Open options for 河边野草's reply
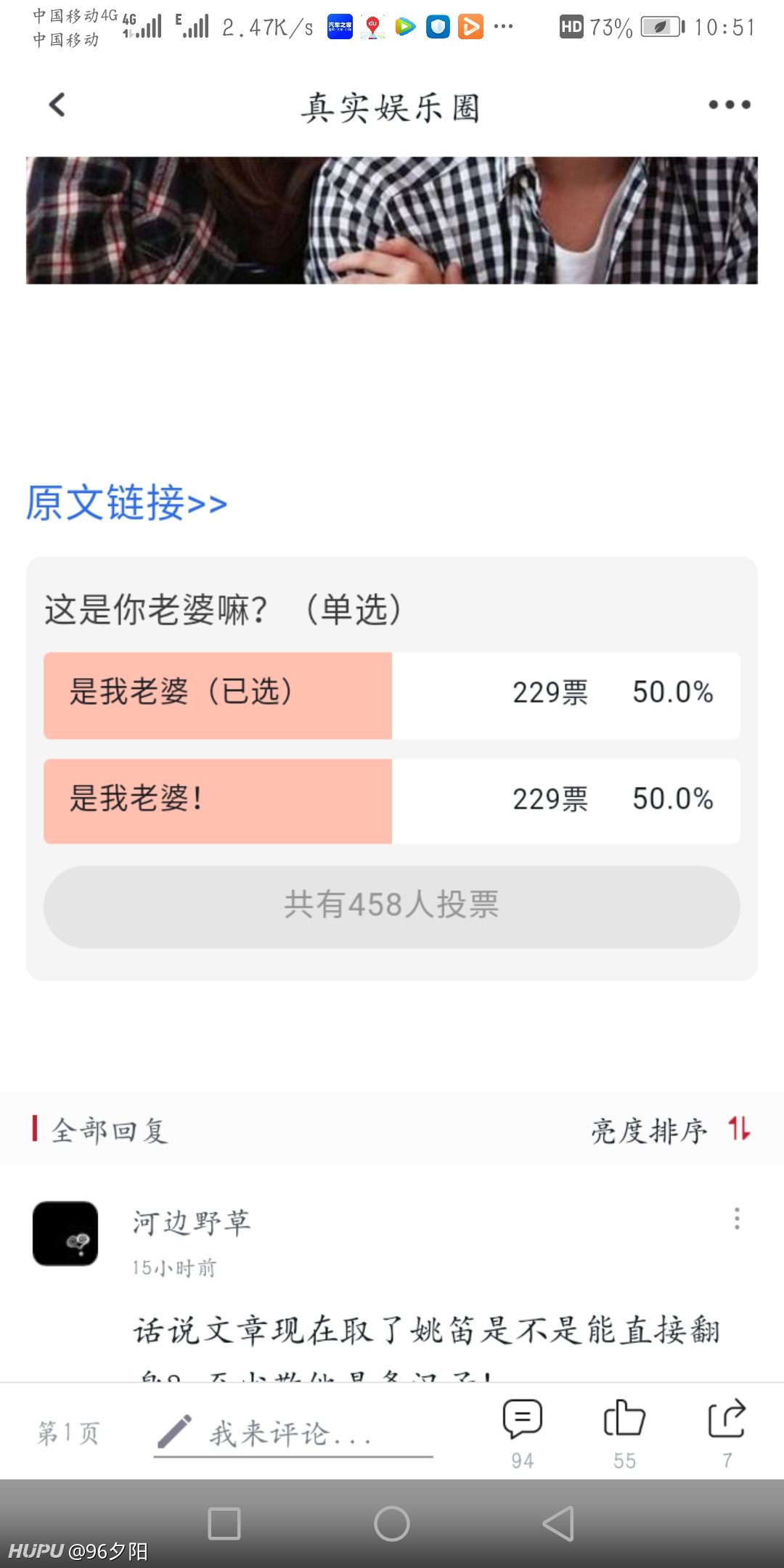The width and height of the screenshot is (784, 1568). coord(737,1219)
